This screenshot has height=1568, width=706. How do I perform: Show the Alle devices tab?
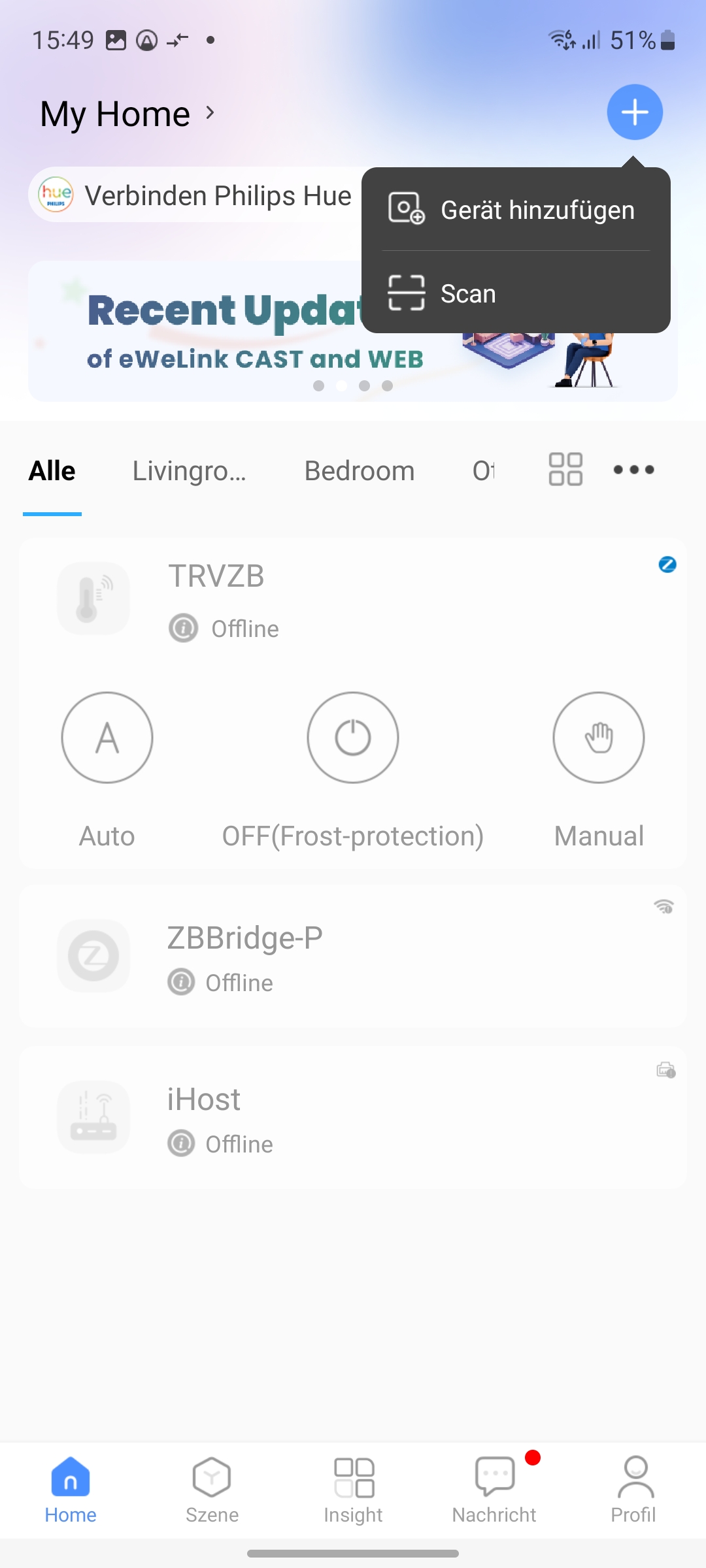[52, 471]
